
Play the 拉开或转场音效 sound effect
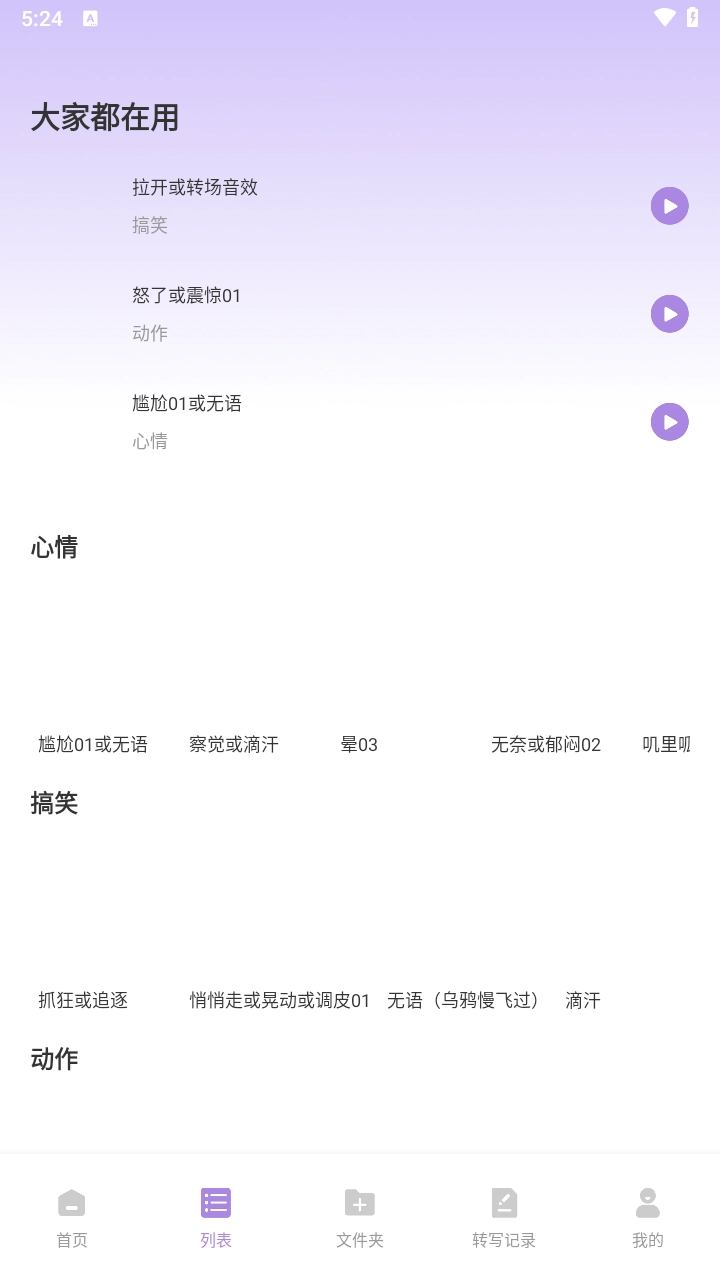pos(669,206)
